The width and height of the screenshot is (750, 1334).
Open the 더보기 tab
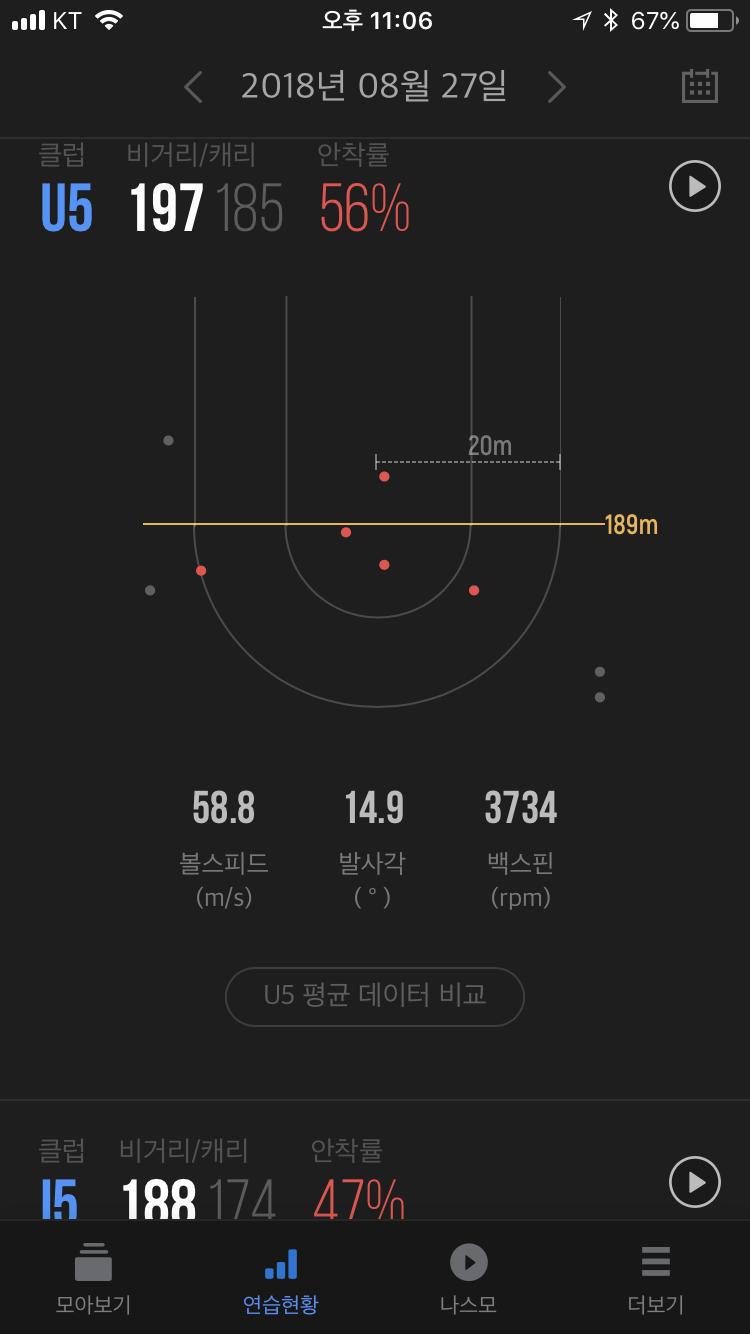pos(656,1278)
